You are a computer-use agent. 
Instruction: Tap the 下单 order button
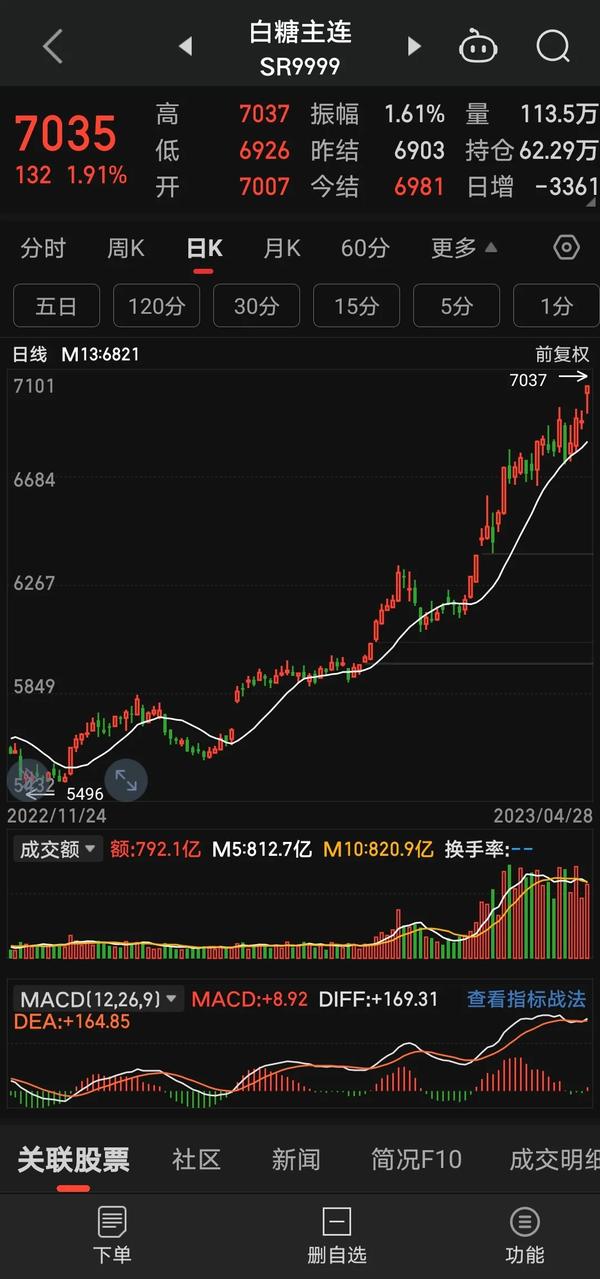point(112,1233)
